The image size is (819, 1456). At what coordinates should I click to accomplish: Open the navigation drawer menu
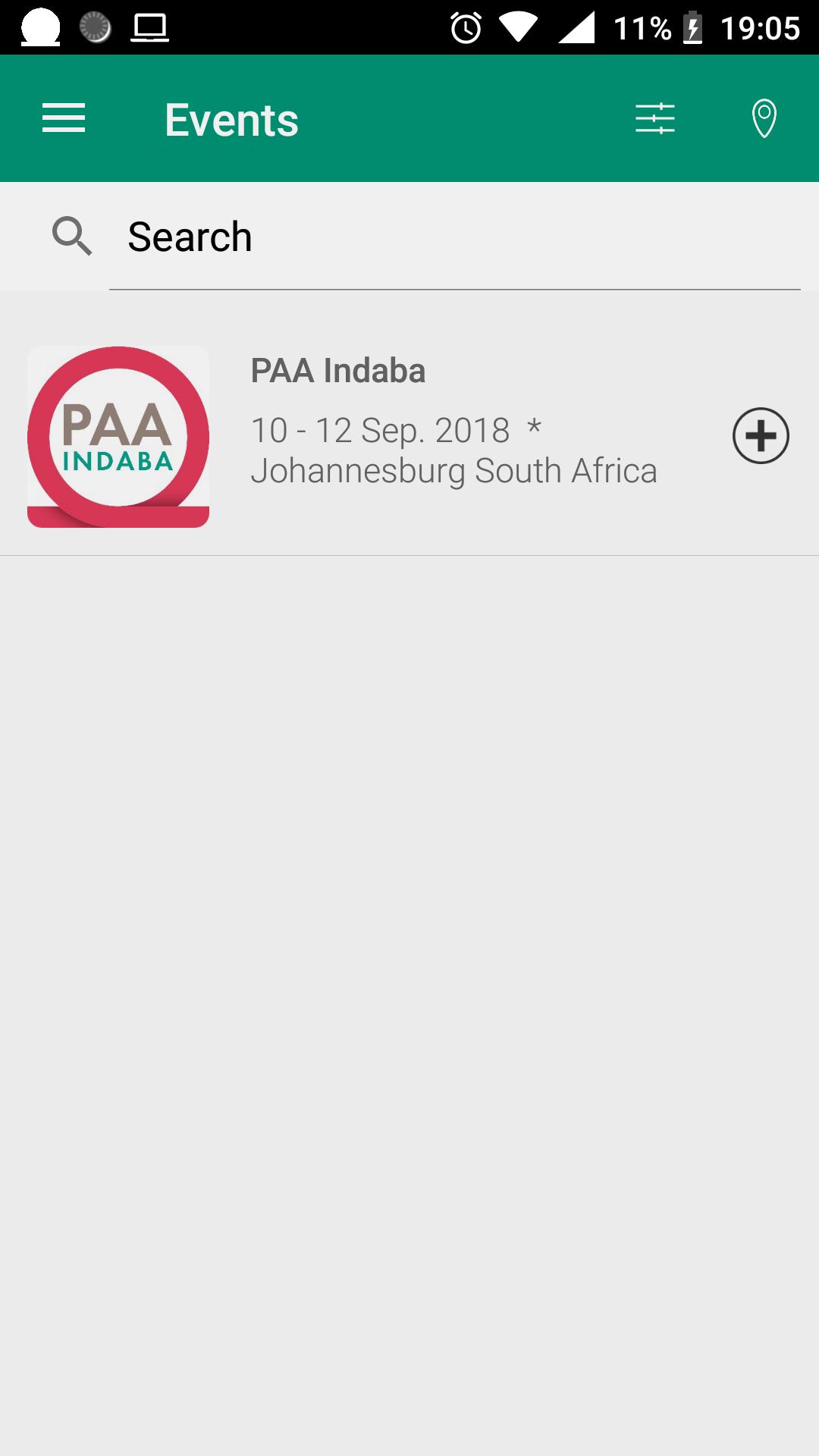coord(63,118)
